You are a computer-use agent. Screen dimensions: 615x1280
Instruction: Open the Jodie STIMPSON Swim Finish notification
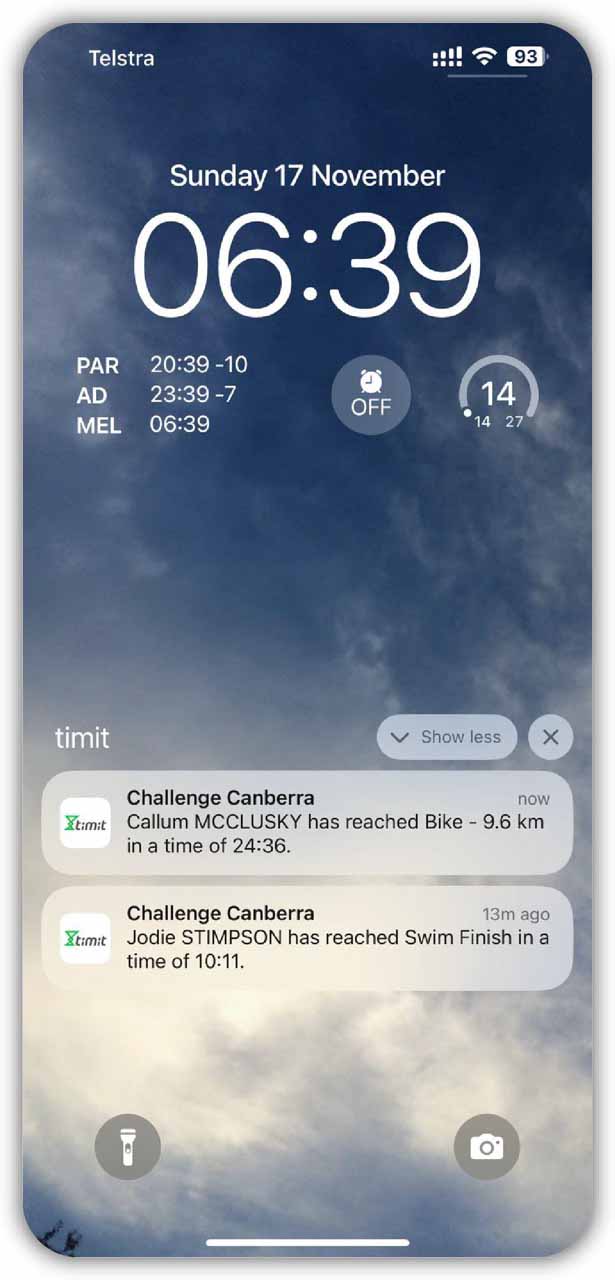[x=307, y=938]
